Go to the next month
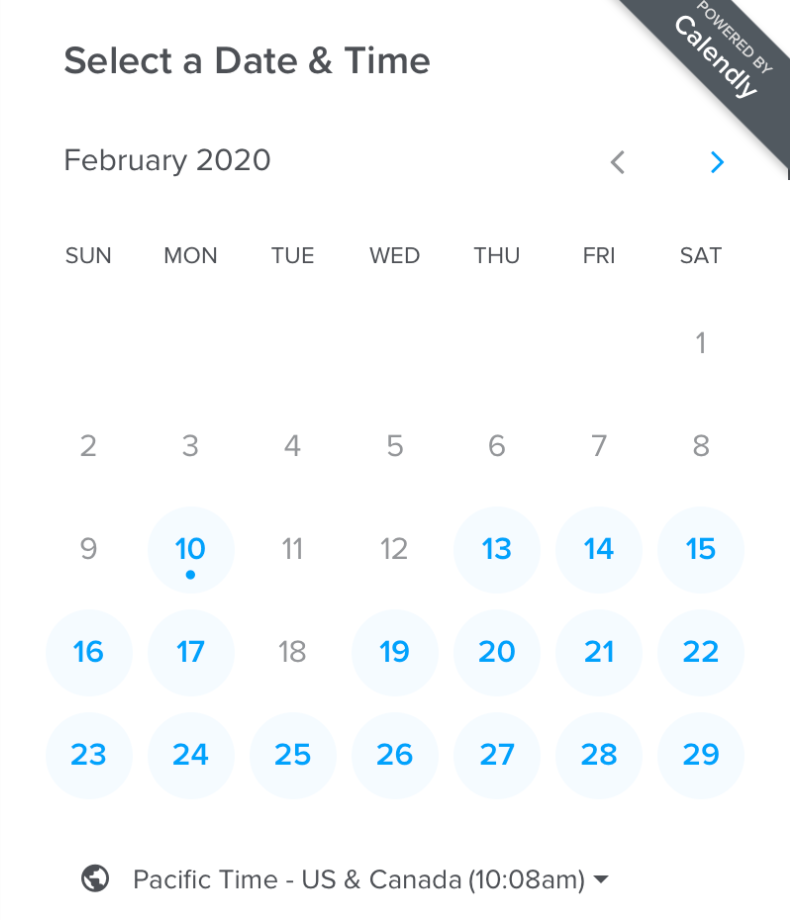The width and height of the screenshot is (790, 920). click(x=716, y=162)
